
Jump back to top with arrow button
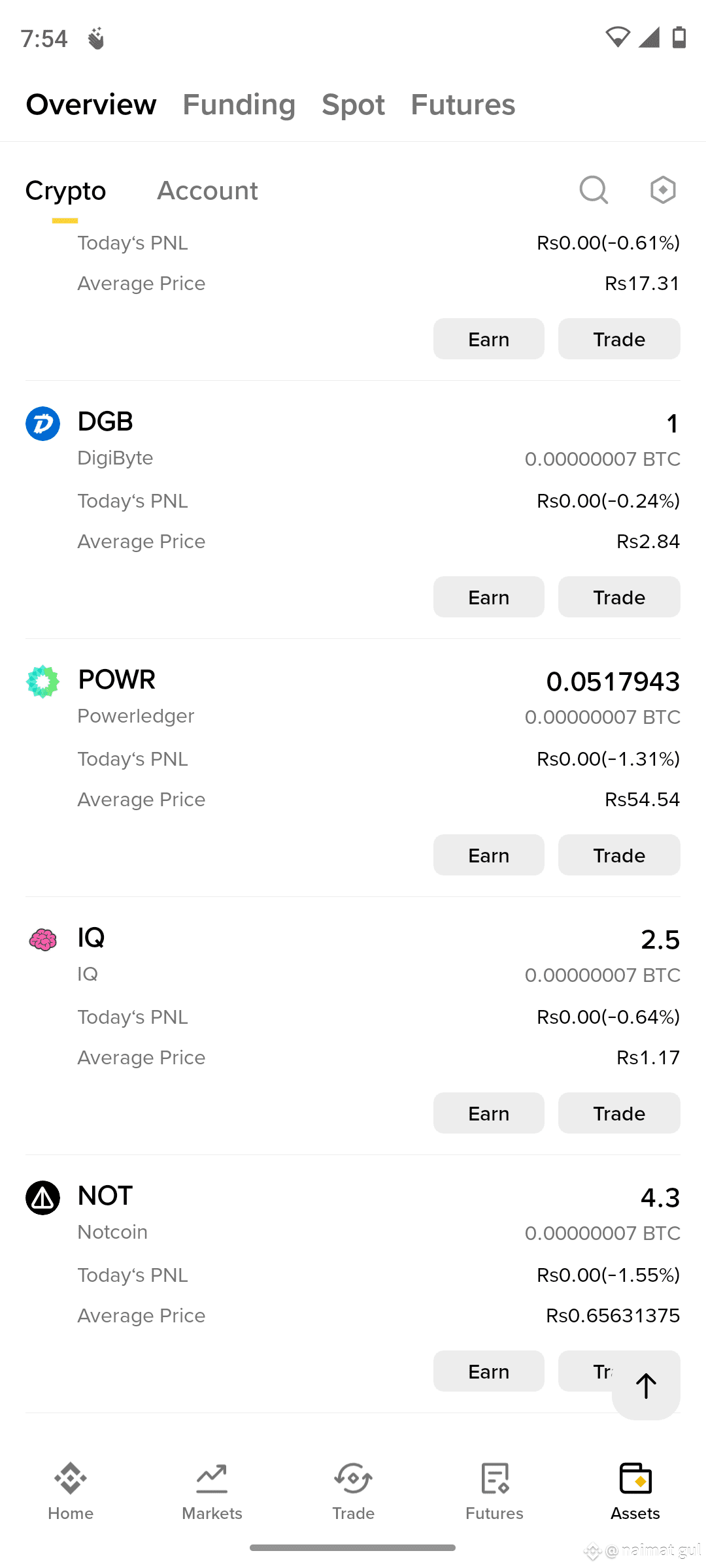[646, 1386]
